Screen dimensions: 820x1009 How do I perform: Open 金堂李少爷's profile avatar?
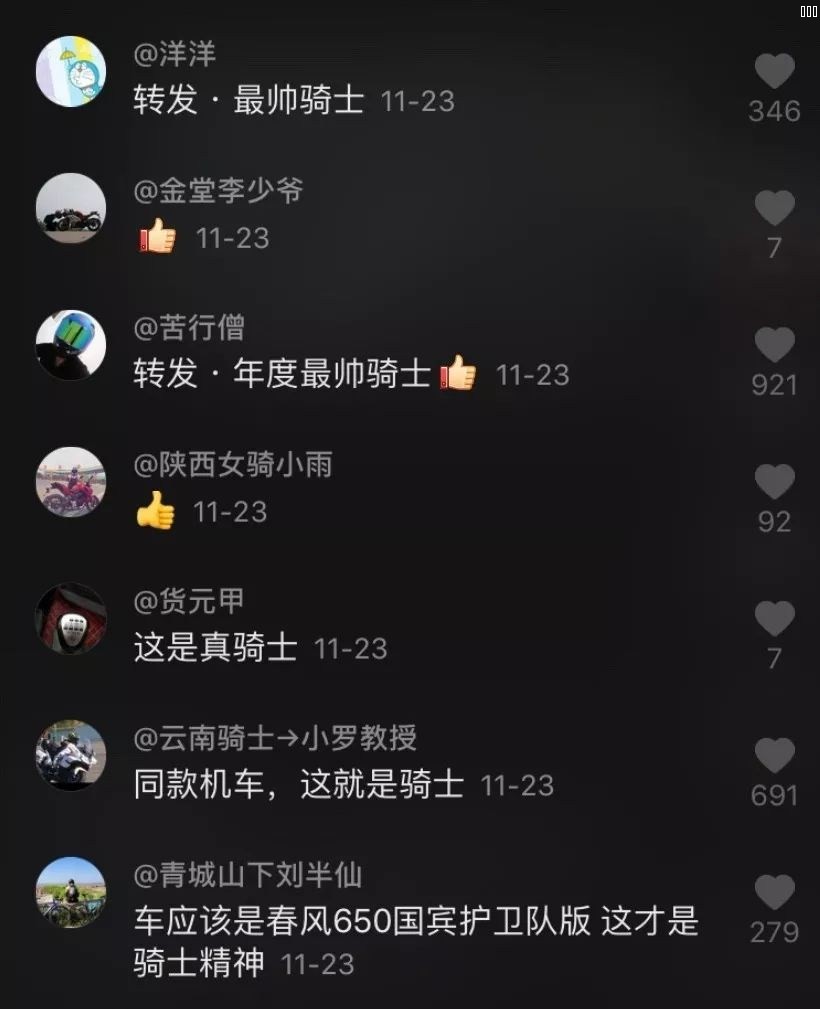71,208
